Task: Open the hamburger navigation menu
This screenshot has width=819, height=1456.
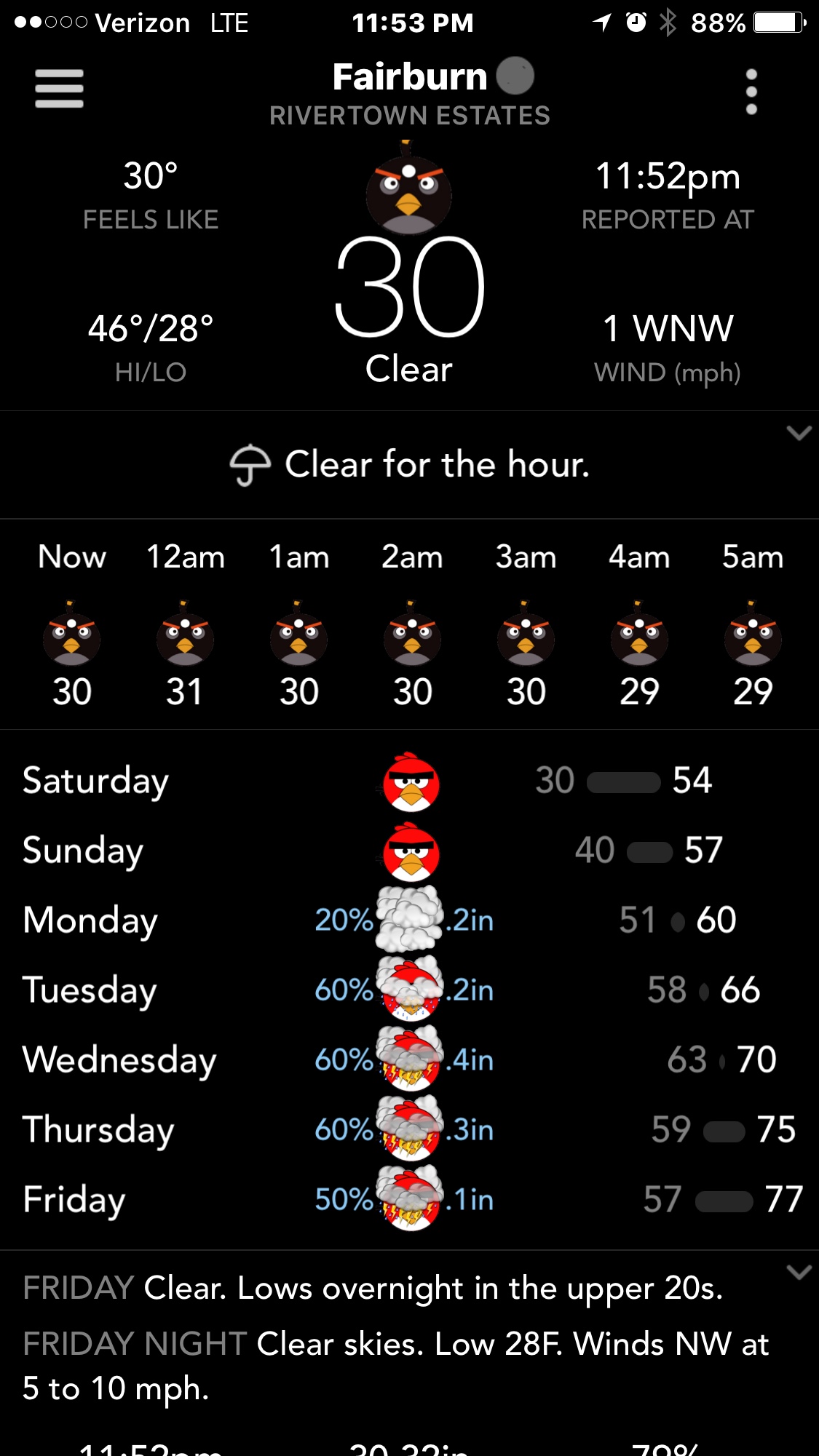Action: (x=59, y=89)
